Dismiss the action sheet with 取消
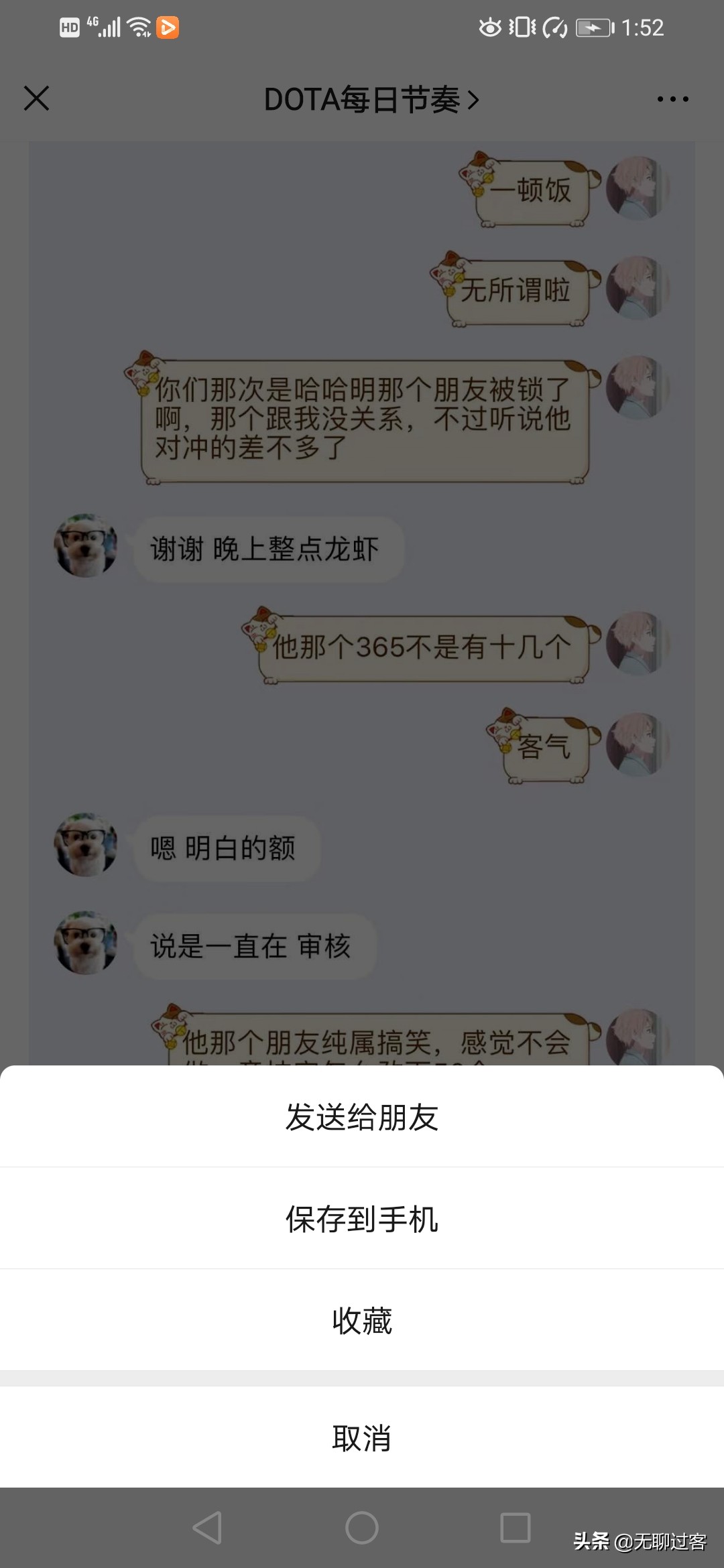The image size is (724, 1568). tap(362, 1438)
